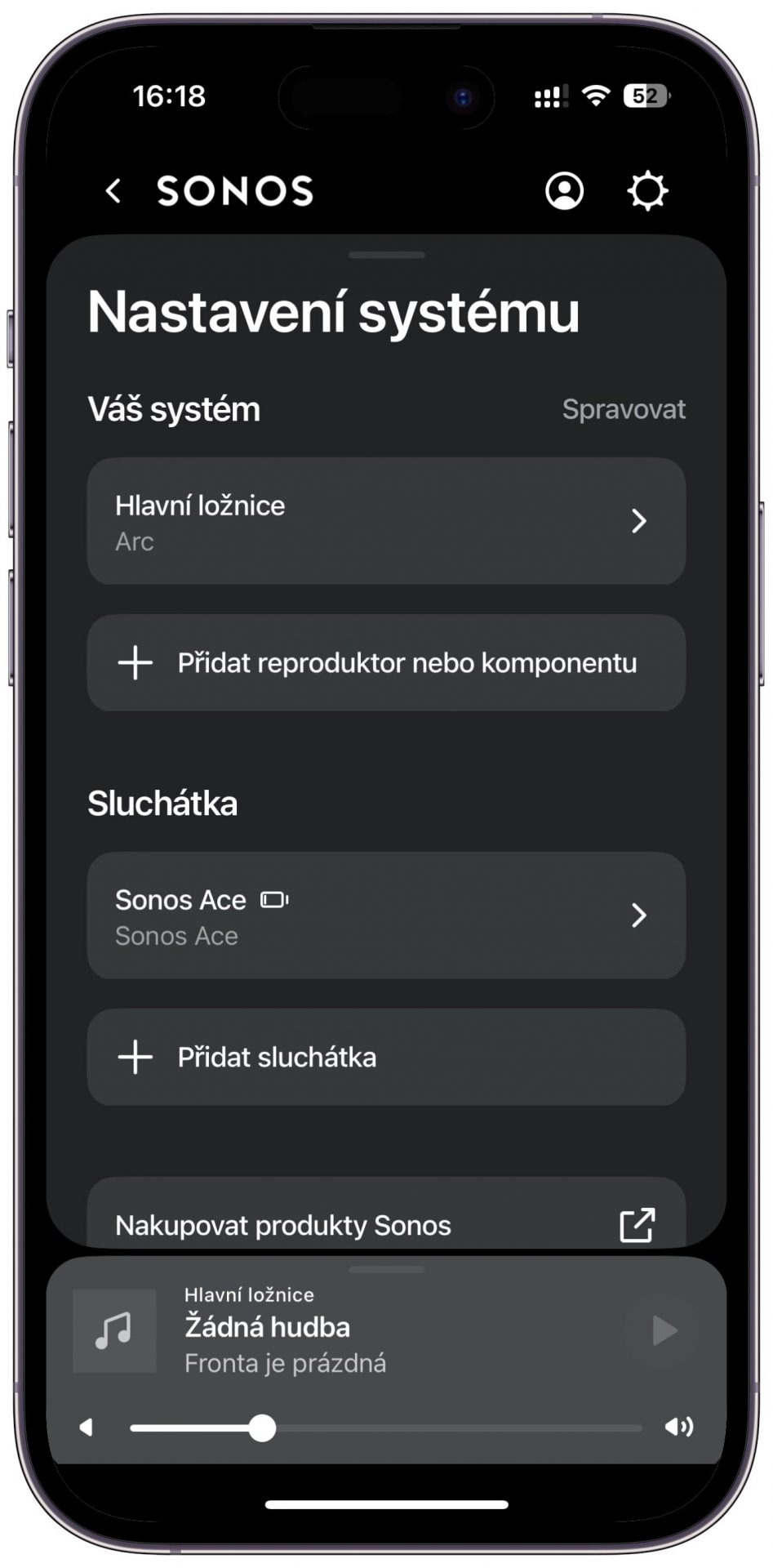773x1568 pixels.
Task: Tap the loud volume speaker icon
Action: click(x=679, y=1427)
